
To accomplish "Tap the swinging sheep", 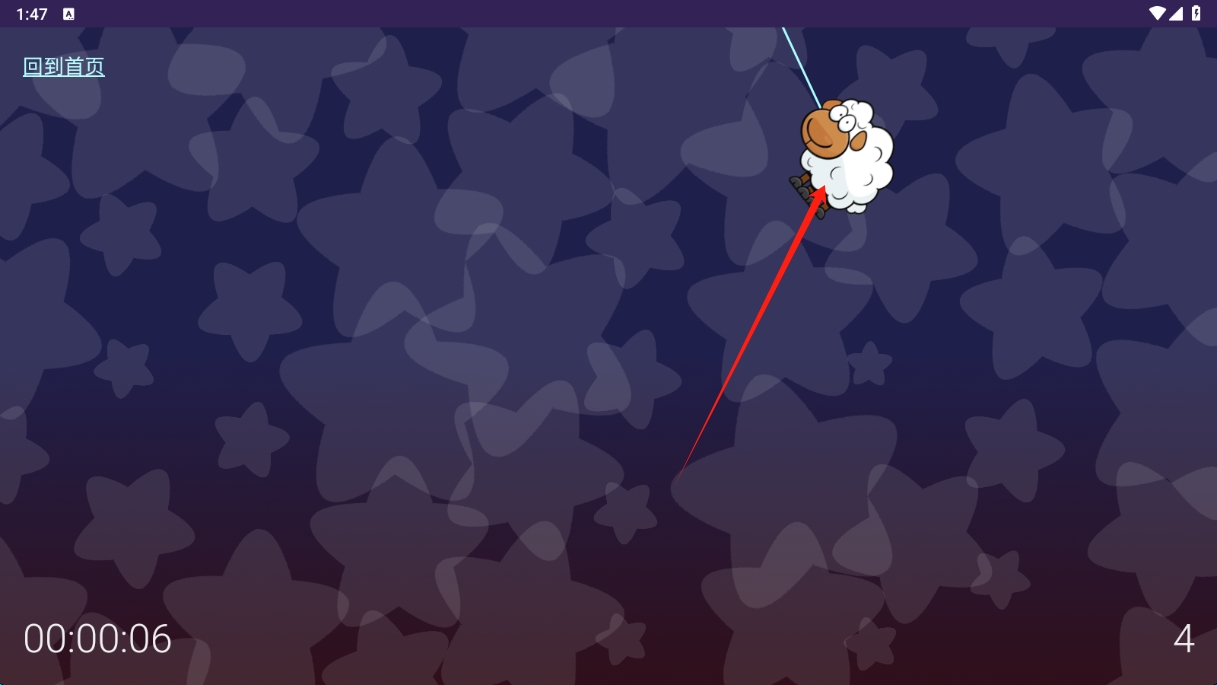I will coord(846,155).
